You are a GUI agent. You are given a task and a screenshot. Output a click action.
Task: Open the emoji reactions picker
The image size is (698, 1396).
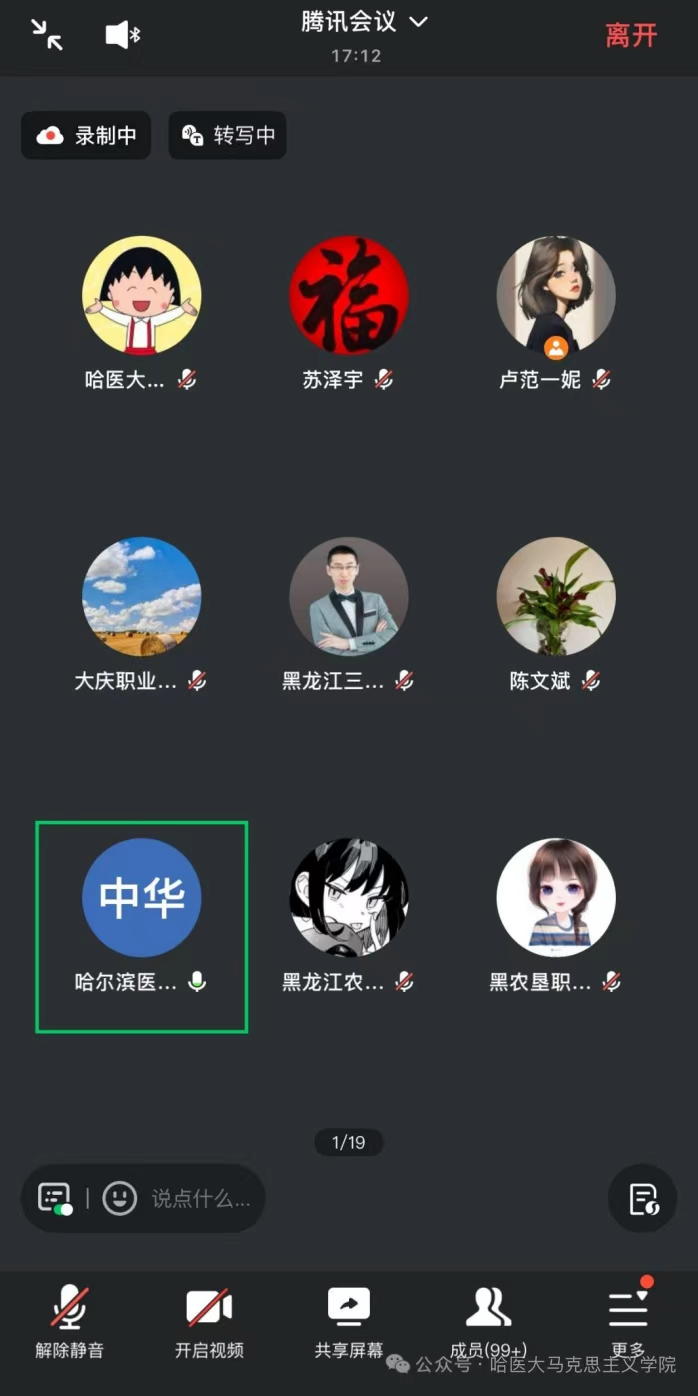[120, 1197]
